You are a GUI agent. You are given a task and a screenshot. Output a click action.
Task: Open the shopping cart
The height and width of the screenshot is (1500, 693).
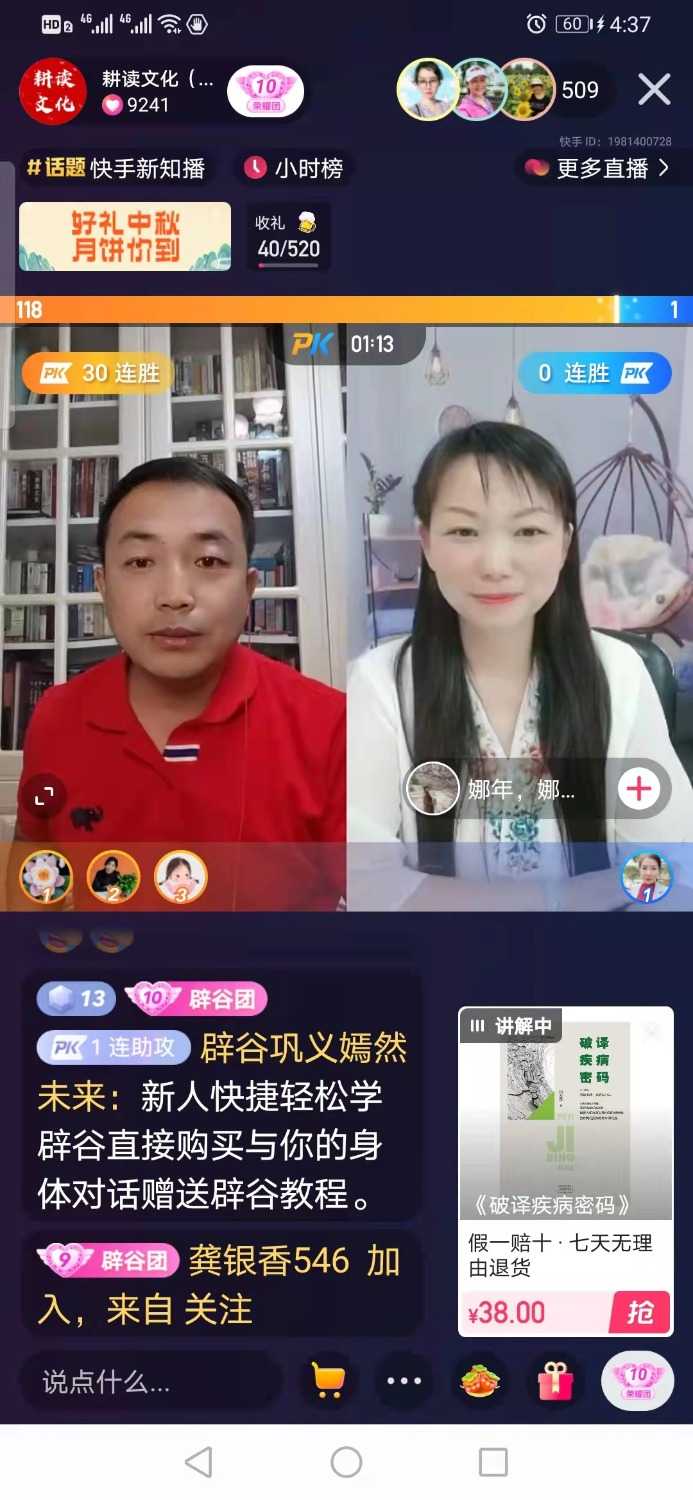(327, 1381)
